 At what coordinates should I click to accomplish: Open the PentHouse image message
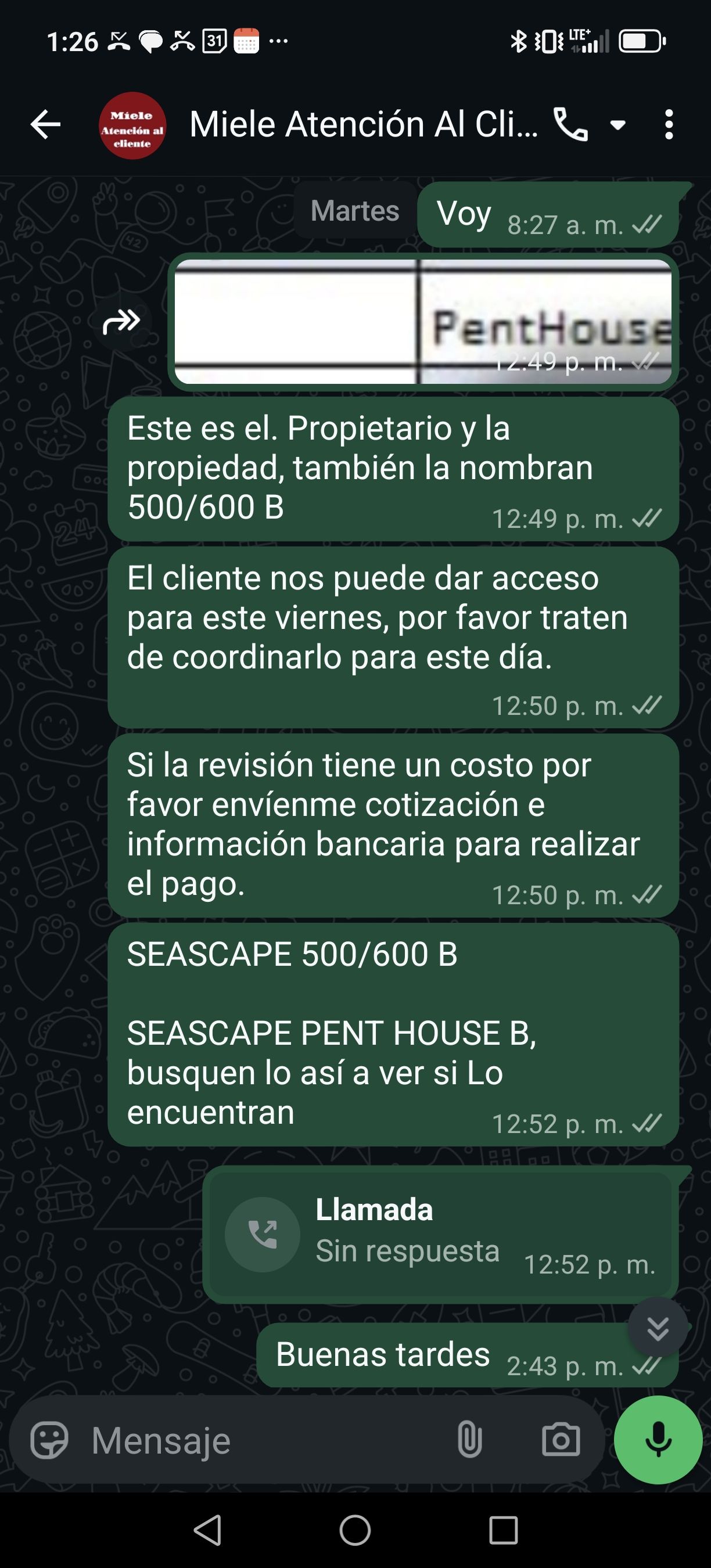click(x=422, y=321)
